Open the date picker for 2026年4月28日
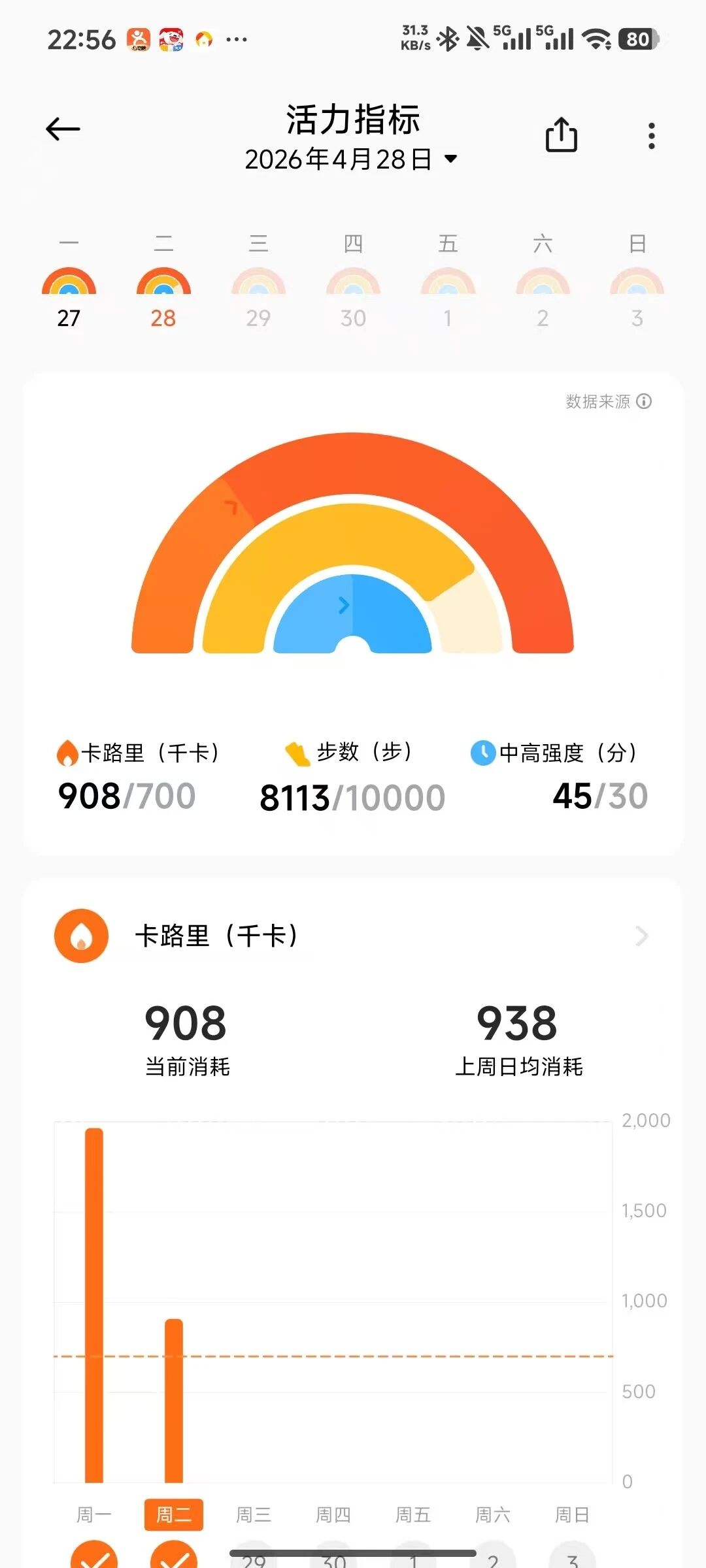The height and width of the screenshot is (1568, 706). click(350, 159)
